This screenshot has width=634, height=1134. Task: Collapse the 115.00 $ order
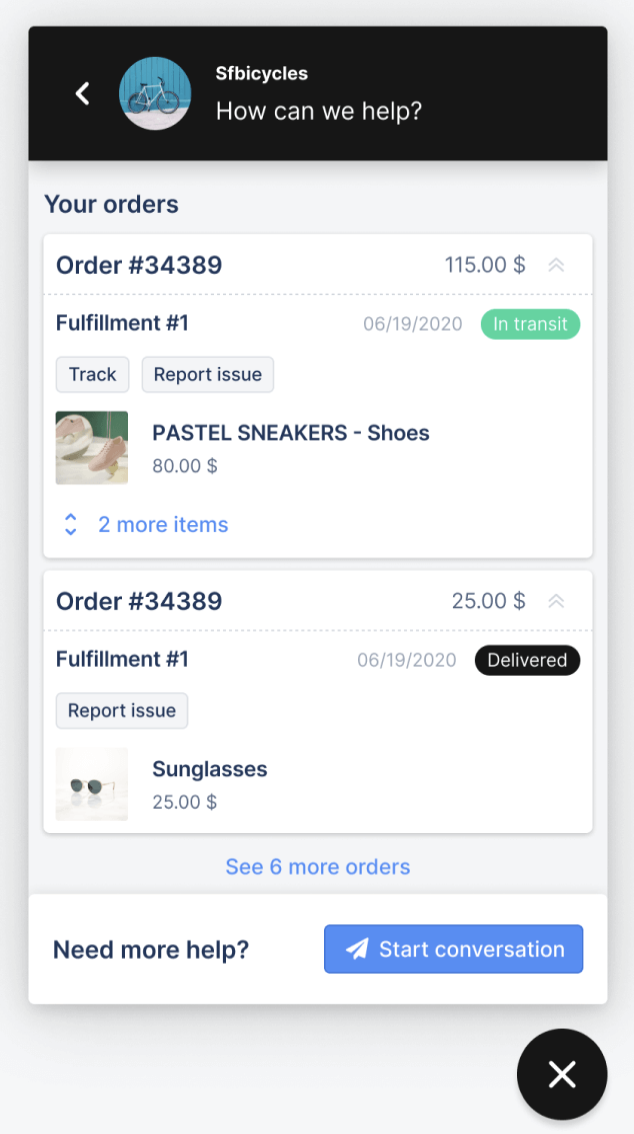(556, 265)
